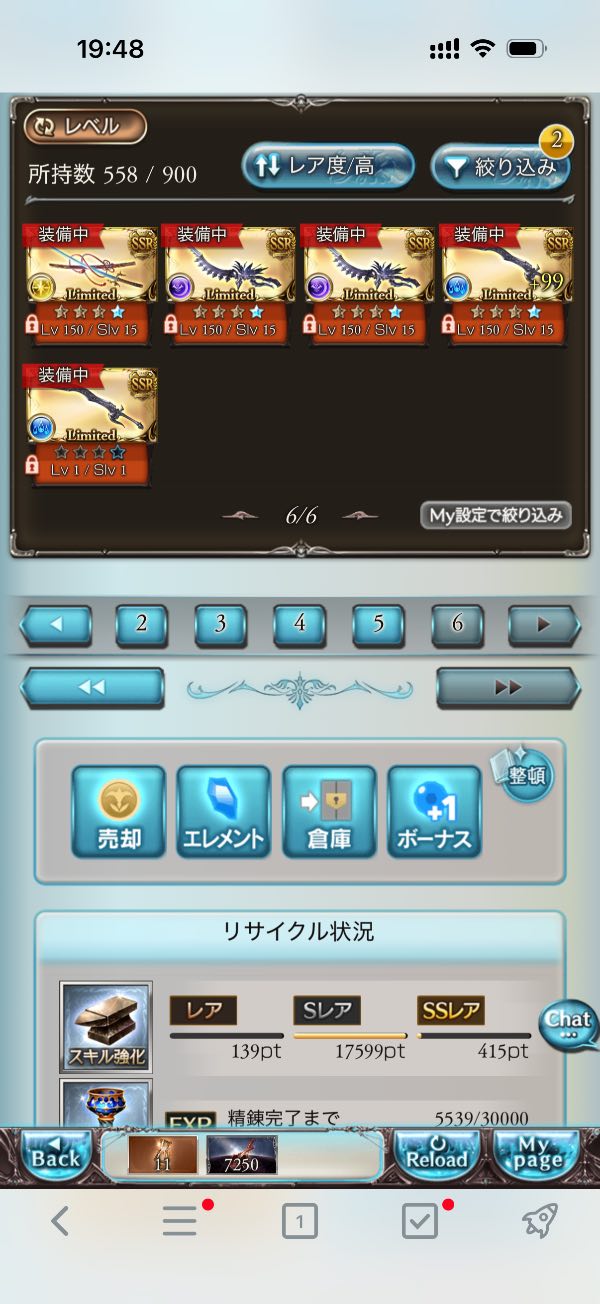Open the エレメント element conversion
The width and height of the screenshot is (600, 1304).
(223, 812)
